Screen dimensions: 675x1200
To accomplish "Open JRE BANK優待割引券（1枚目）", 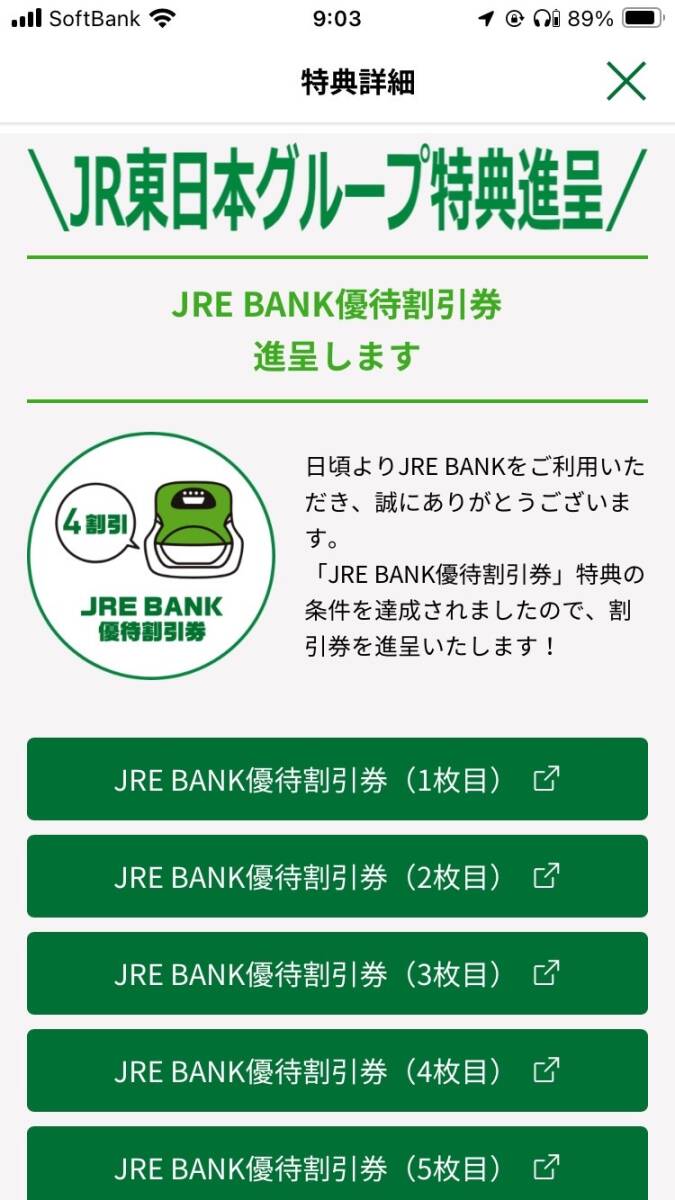I will click(x=337, y=779).
